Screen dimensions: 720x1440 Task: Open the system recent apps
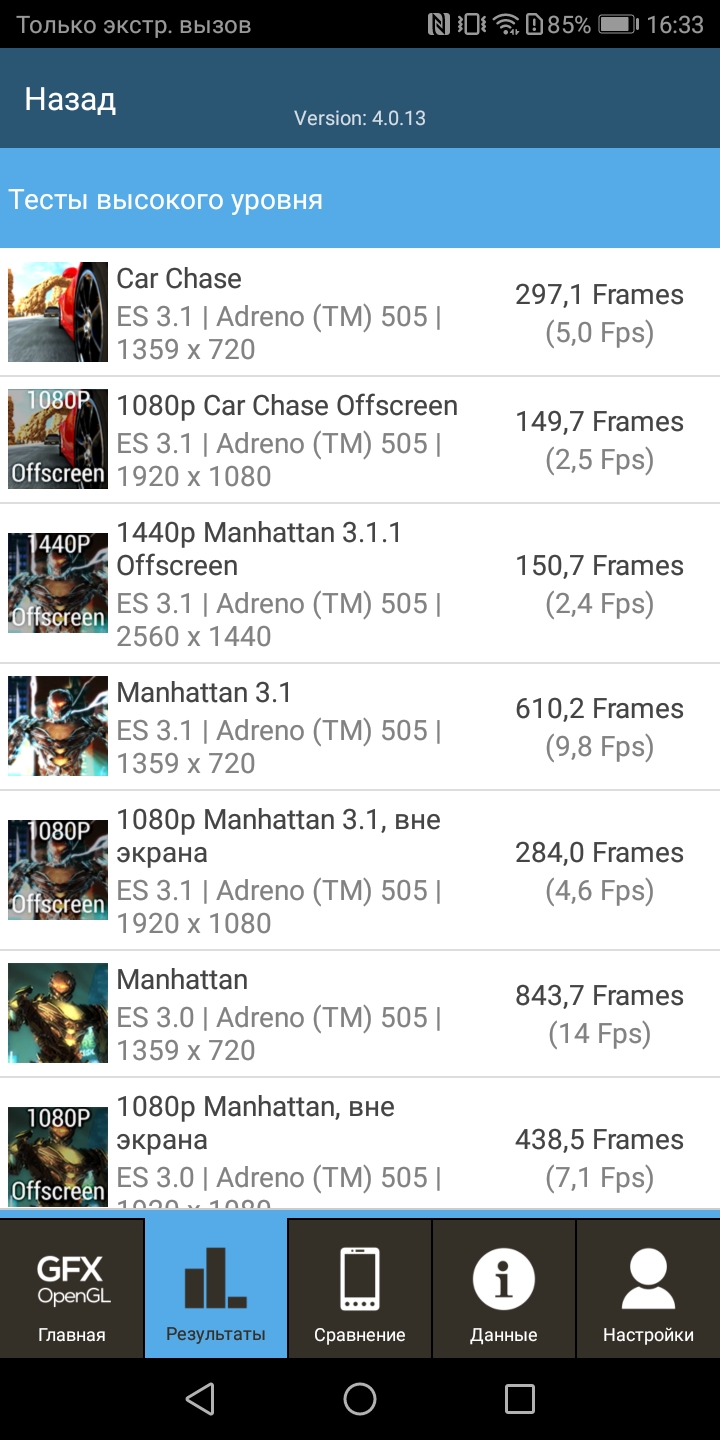[520, 1399]
